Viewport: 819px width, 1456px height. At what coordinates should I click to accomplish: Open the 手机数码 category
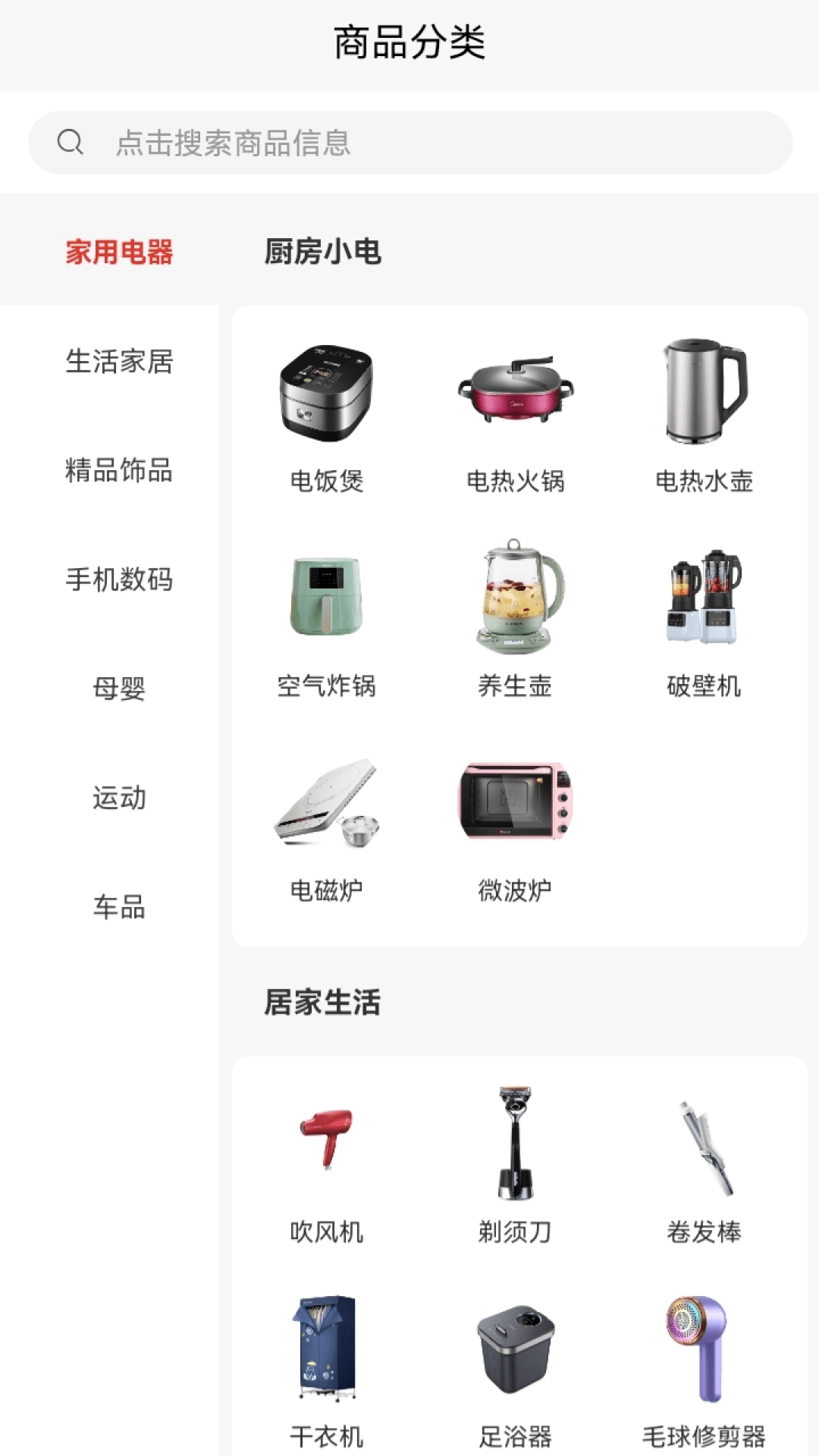point(119,579)
